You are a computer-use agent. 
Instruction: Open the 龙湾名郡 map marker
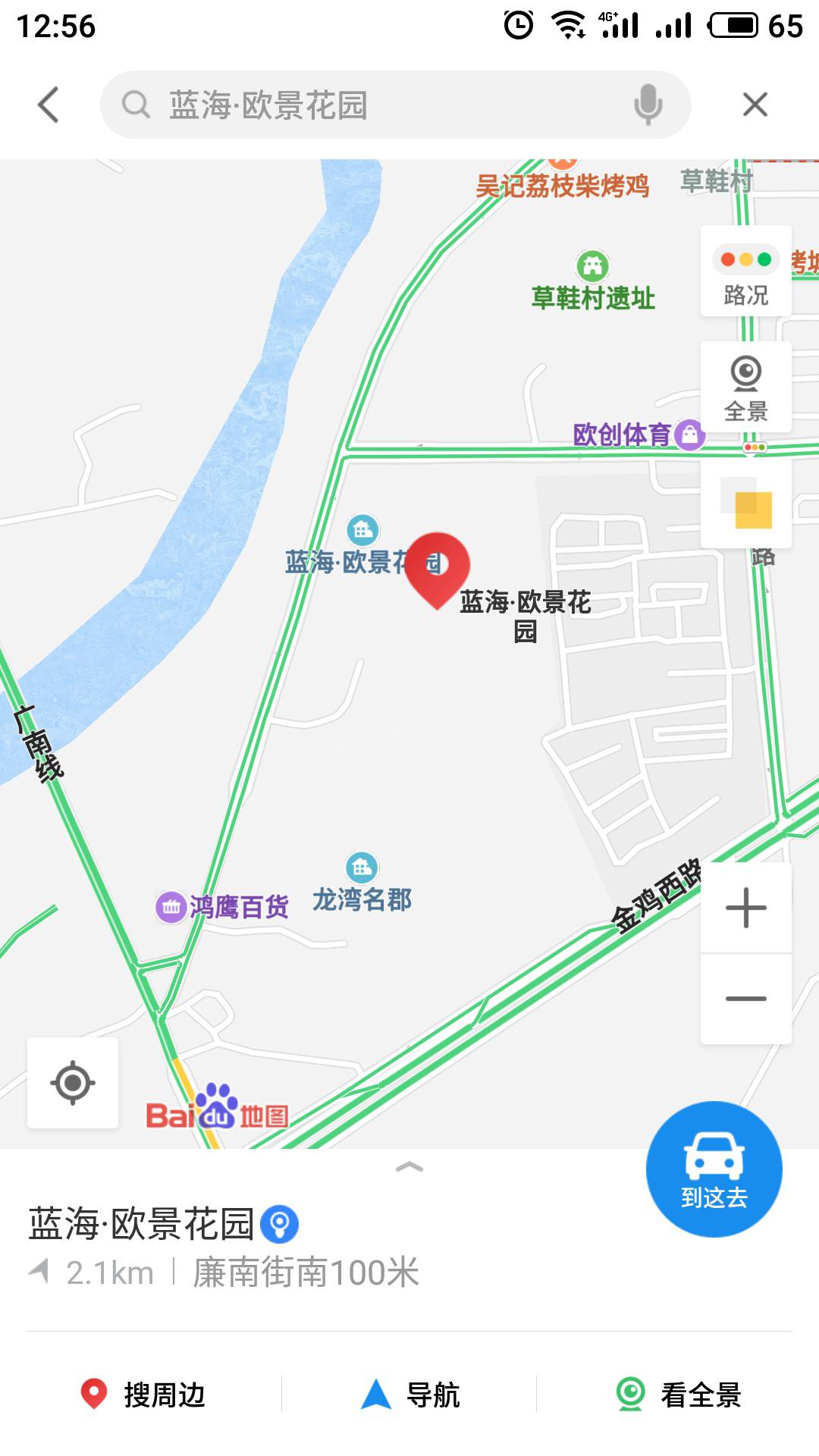pyautogui.click(x=362, y=869)
